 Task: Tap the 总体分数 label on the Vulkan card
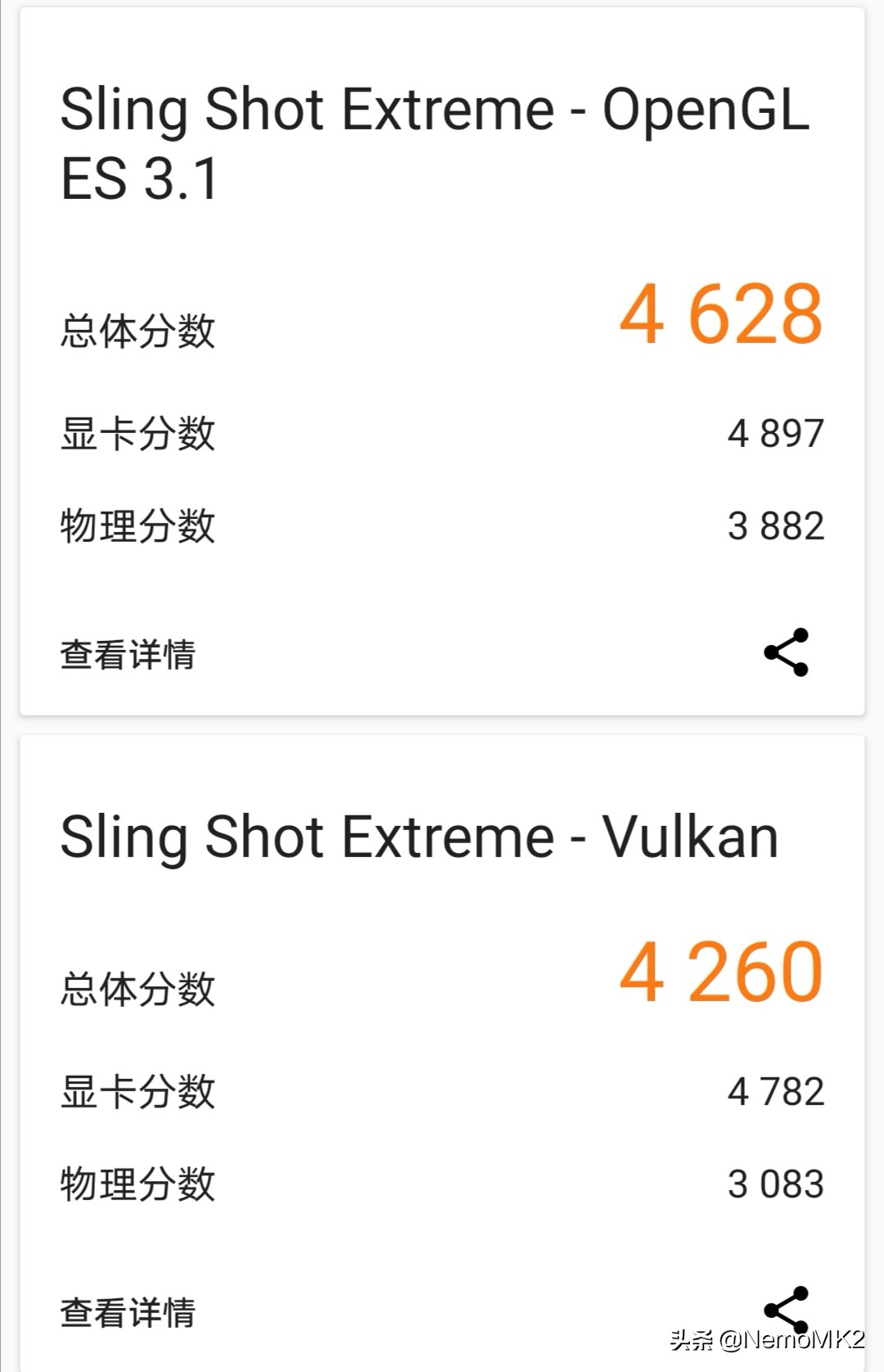[138, 989]
